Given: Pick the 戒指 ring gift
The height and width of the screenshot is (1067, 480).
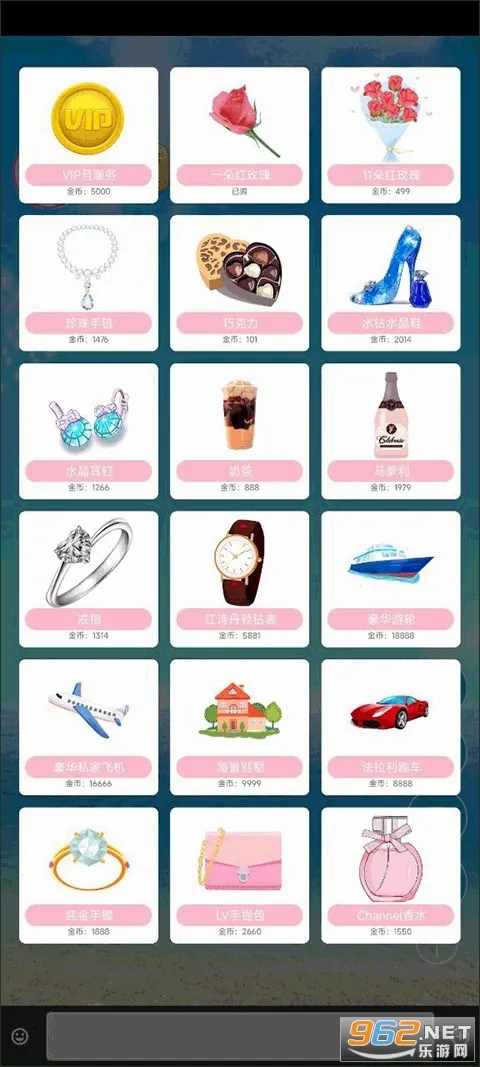Looking at the screenshot, I should click(x=89, y=579).
